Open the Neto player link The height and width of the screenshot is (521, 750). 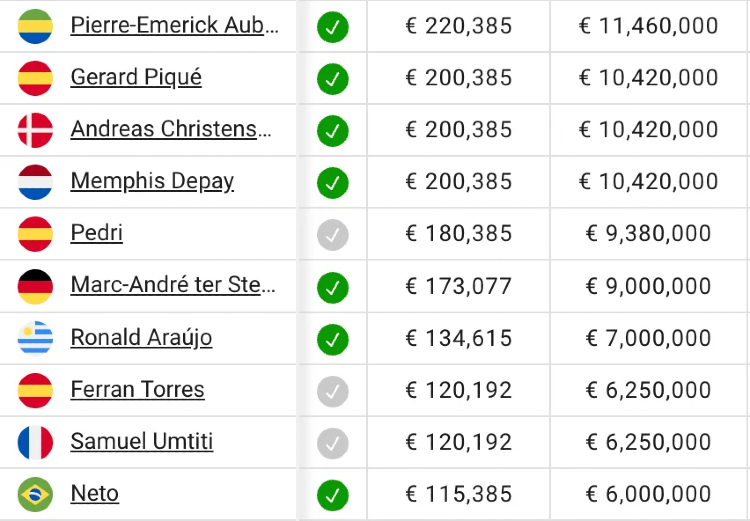click(95, 494)
